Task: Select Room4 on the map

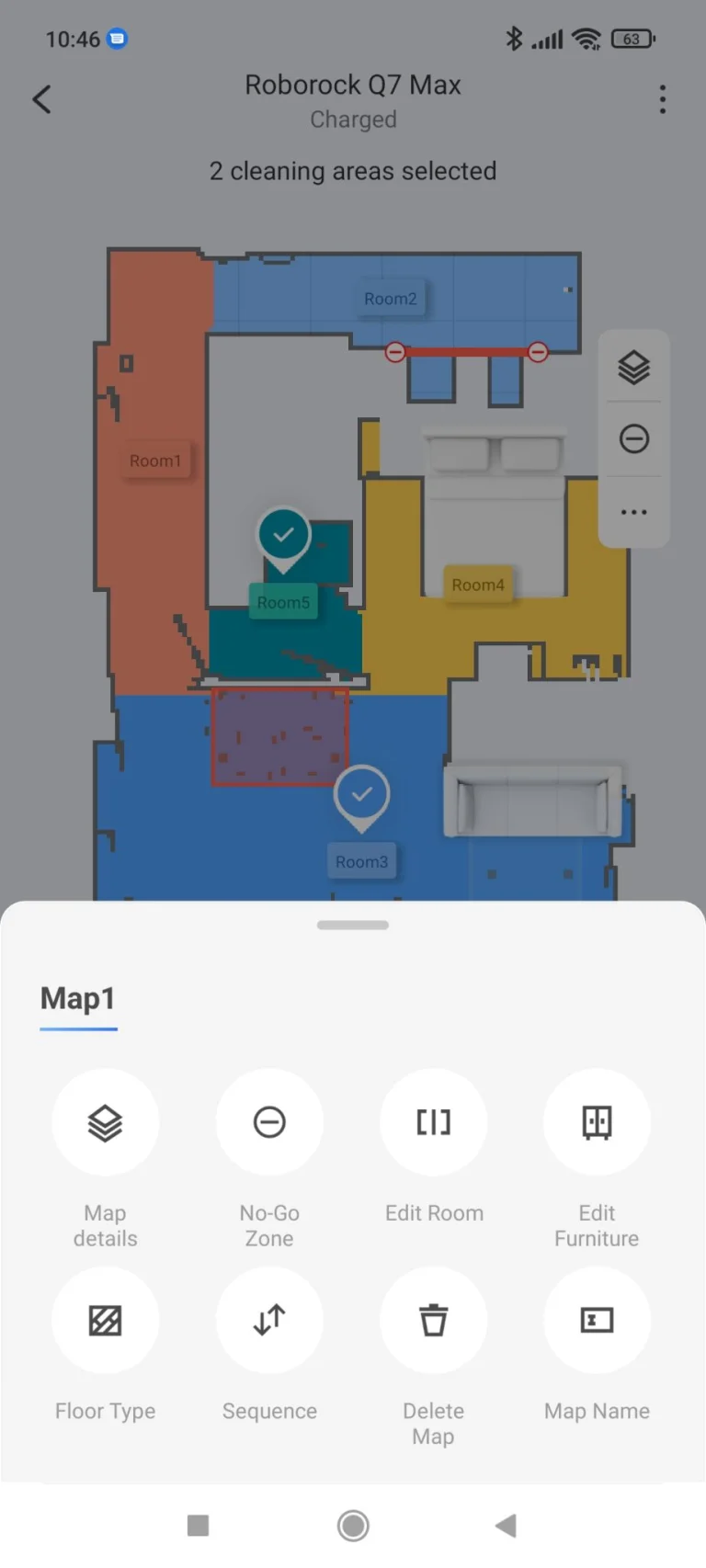Action: tap(478, 585)
